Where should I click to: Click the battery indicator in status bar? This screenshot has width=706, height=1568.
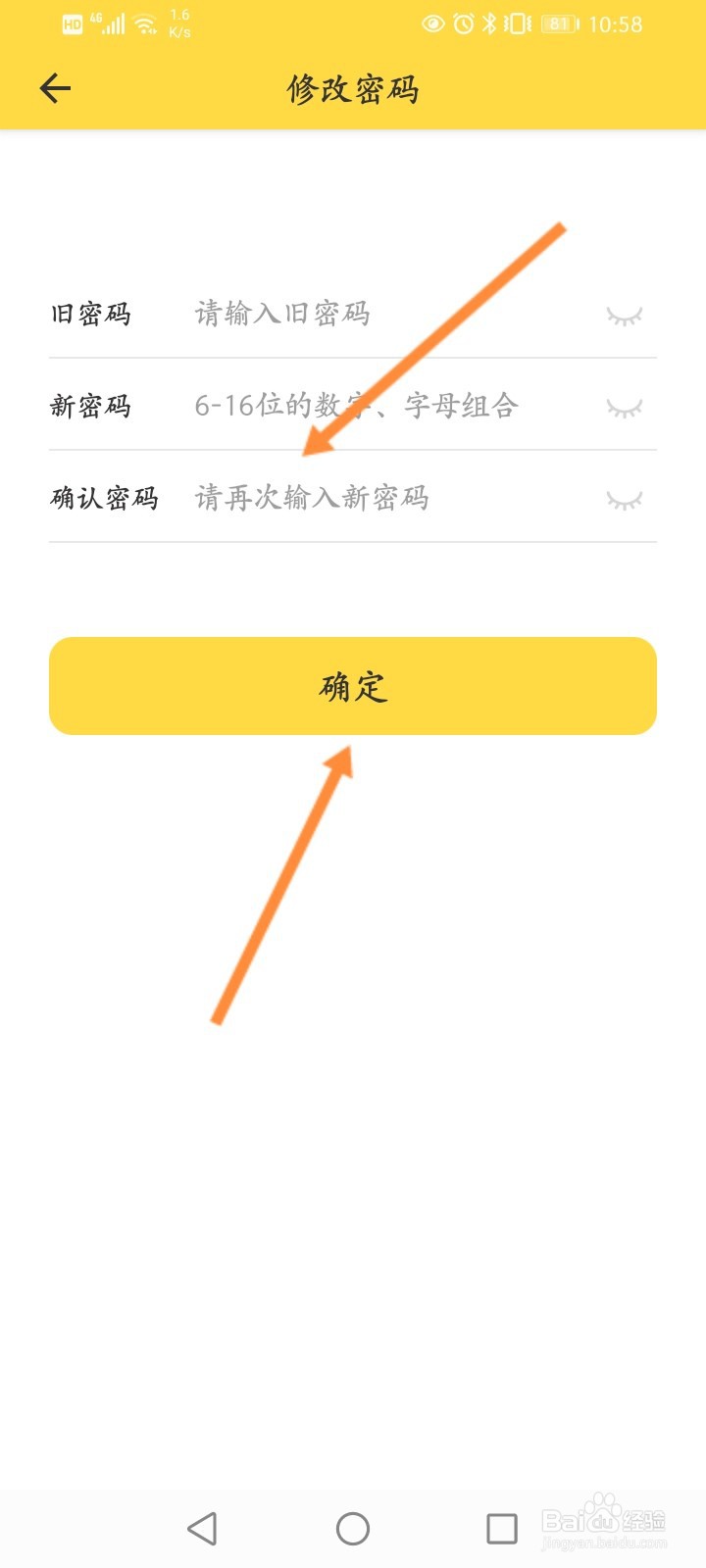pos(557,24)
